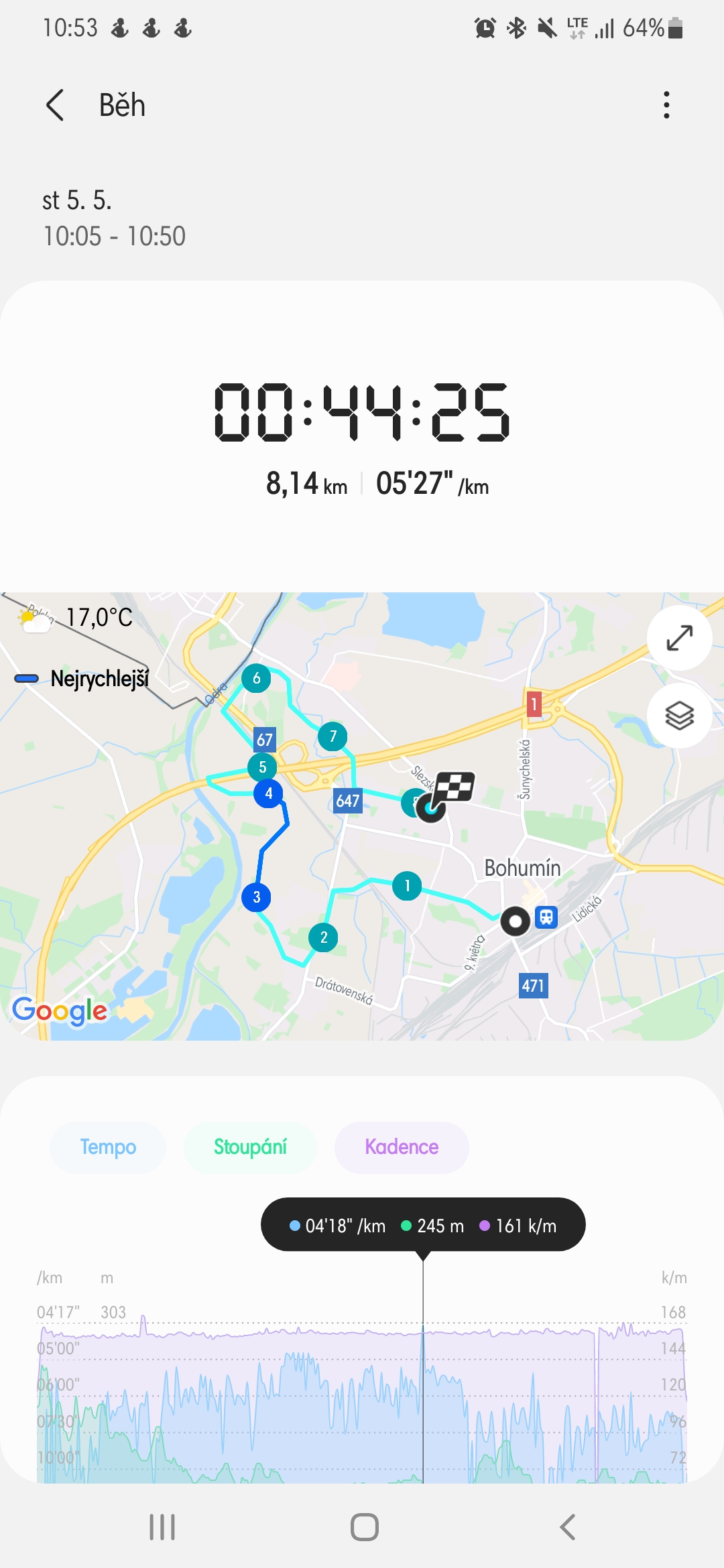Toggle the Kadence chart chip
Image resolution: width=724 pixels, height=1568 pixels.
[x=402, y=1147]
